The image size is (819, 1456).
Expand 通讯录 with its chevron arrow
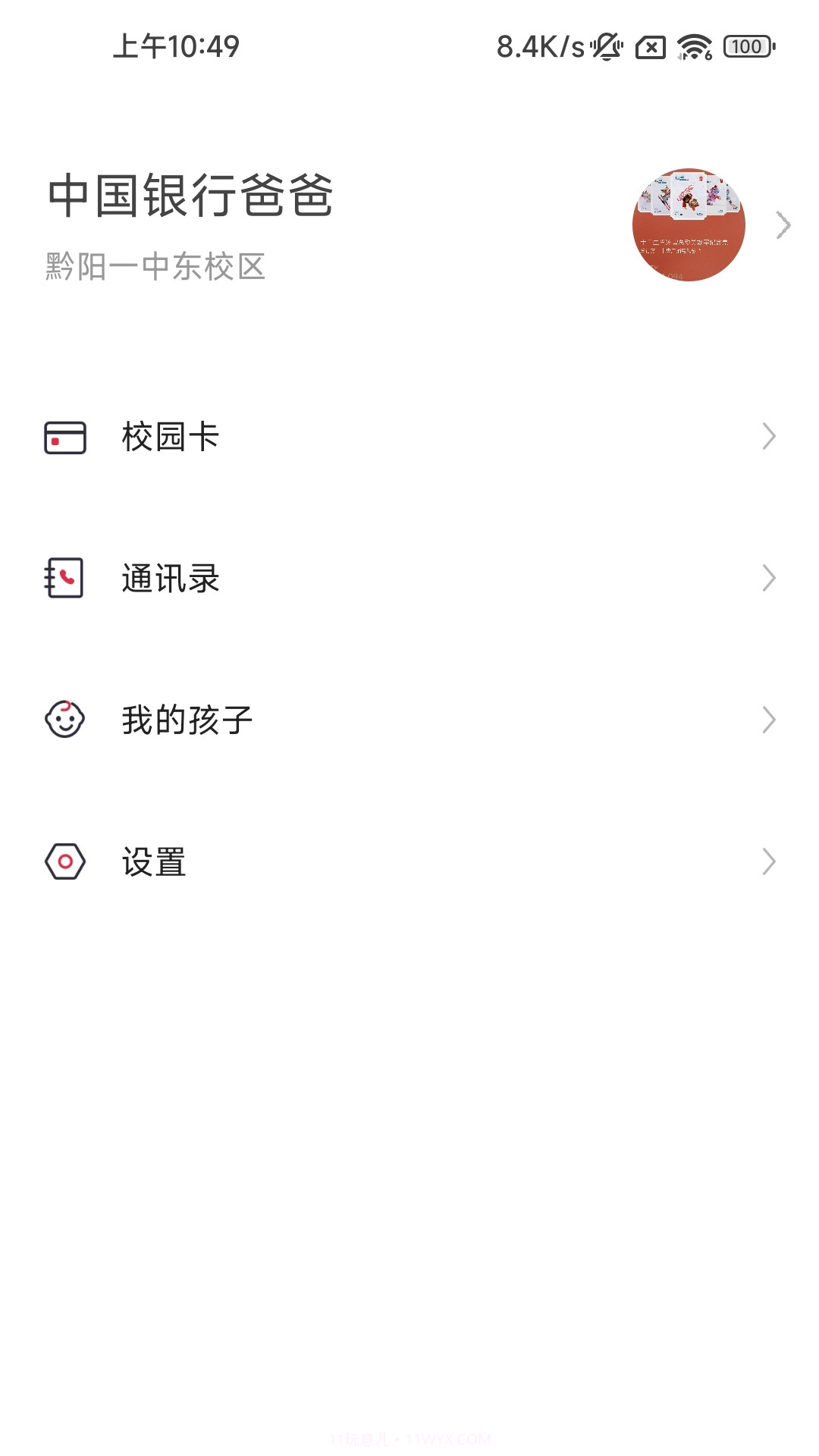click(769, 579)
